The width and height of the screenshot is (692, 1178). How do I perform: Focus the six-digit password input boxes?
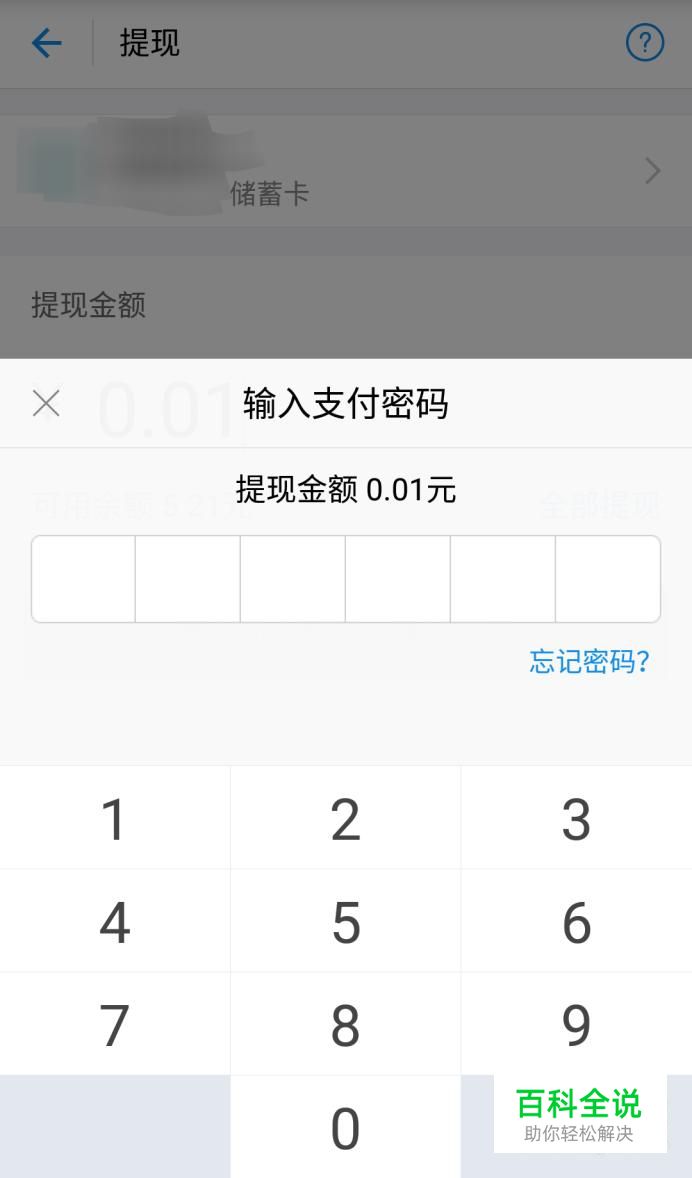pos(346,578)
